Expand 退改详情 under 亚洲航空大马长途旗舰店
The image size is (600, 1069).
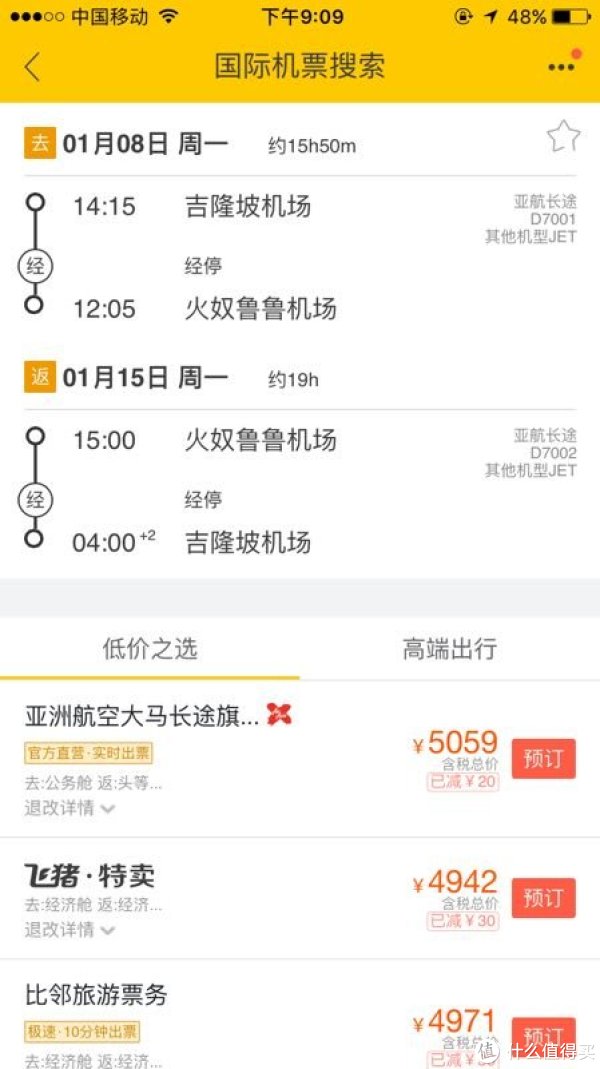[69, 808]
